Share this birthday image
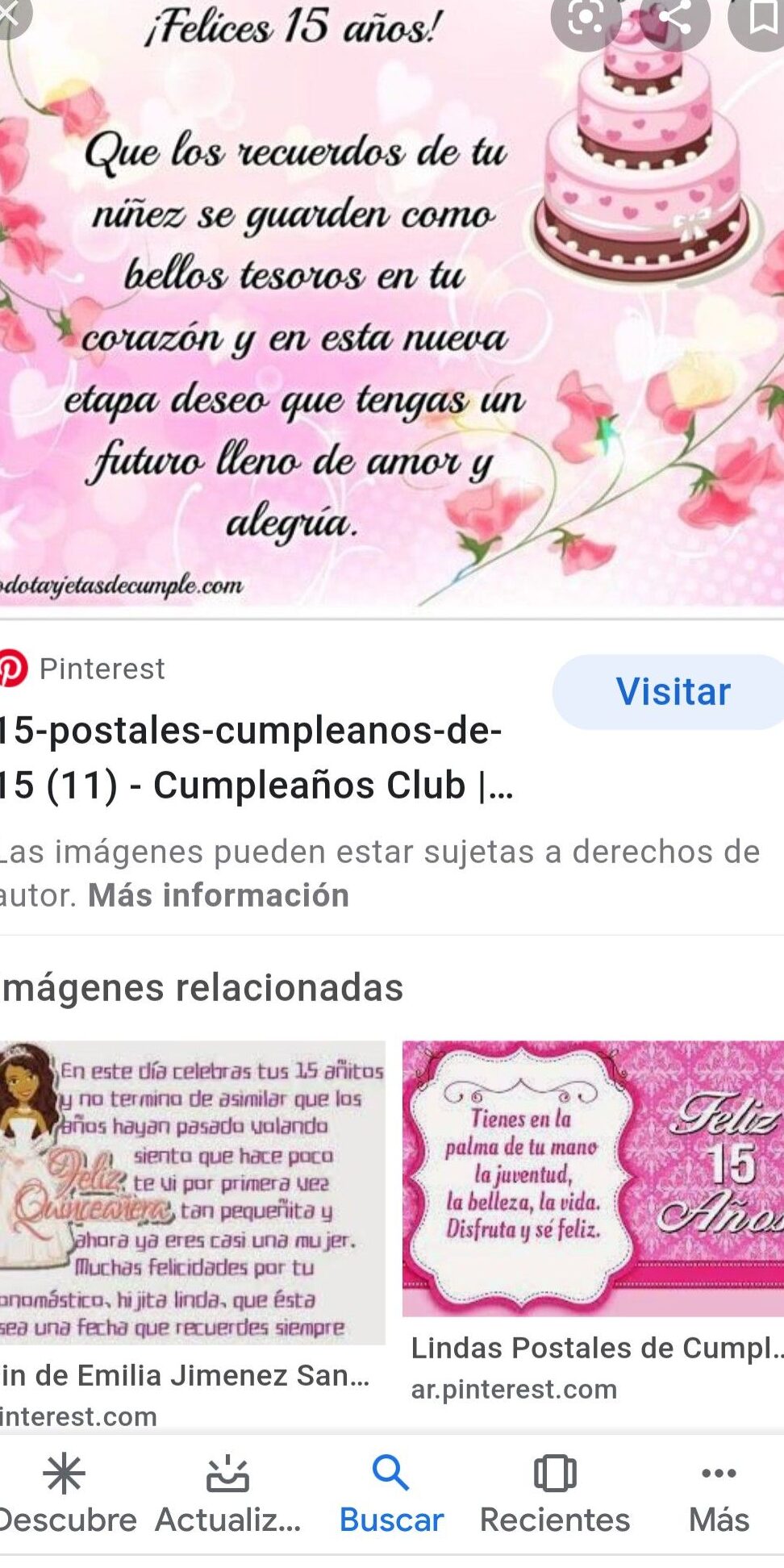The width and height of the screenshot is (784, 1568). tap(674, 19)
